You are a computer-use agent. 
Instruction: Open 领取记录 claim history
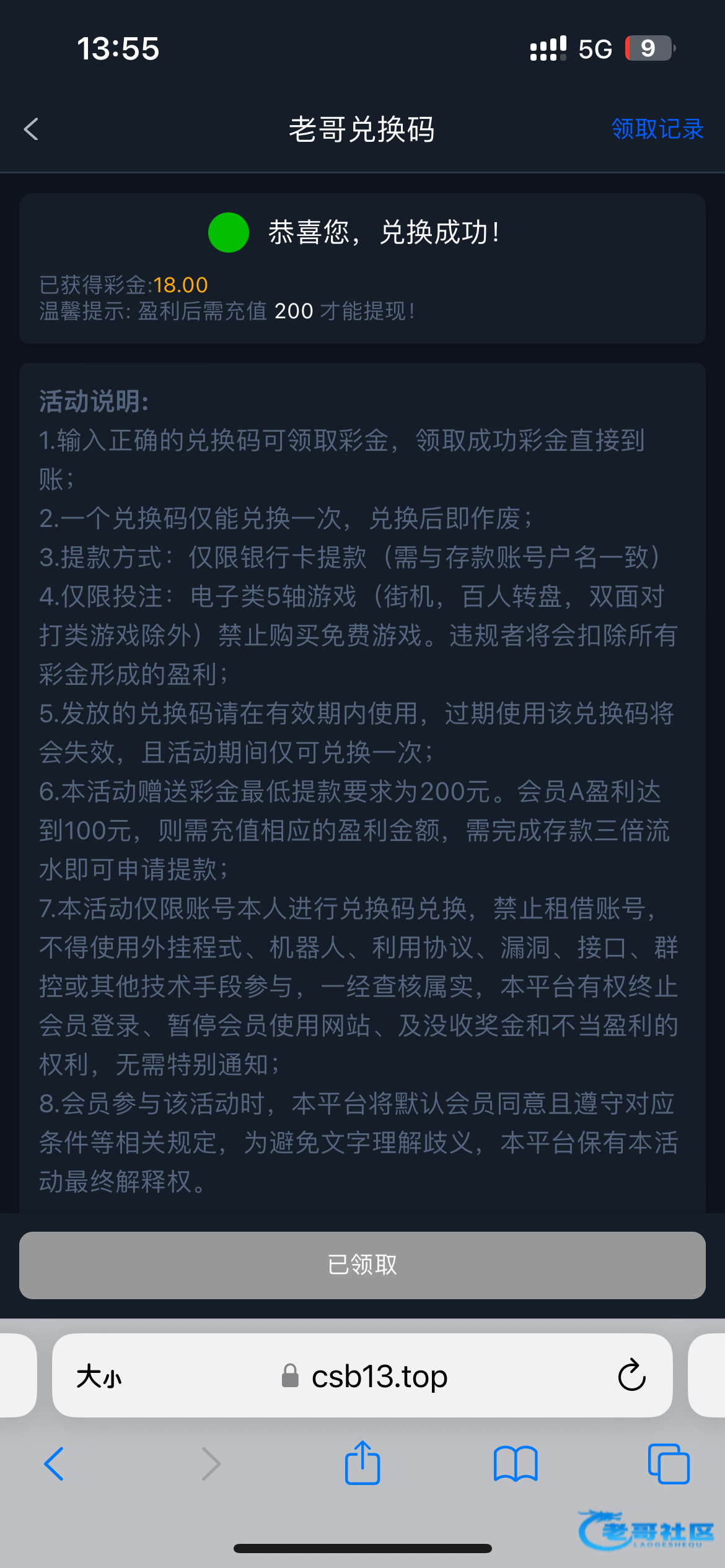click(x=657, y=129)
